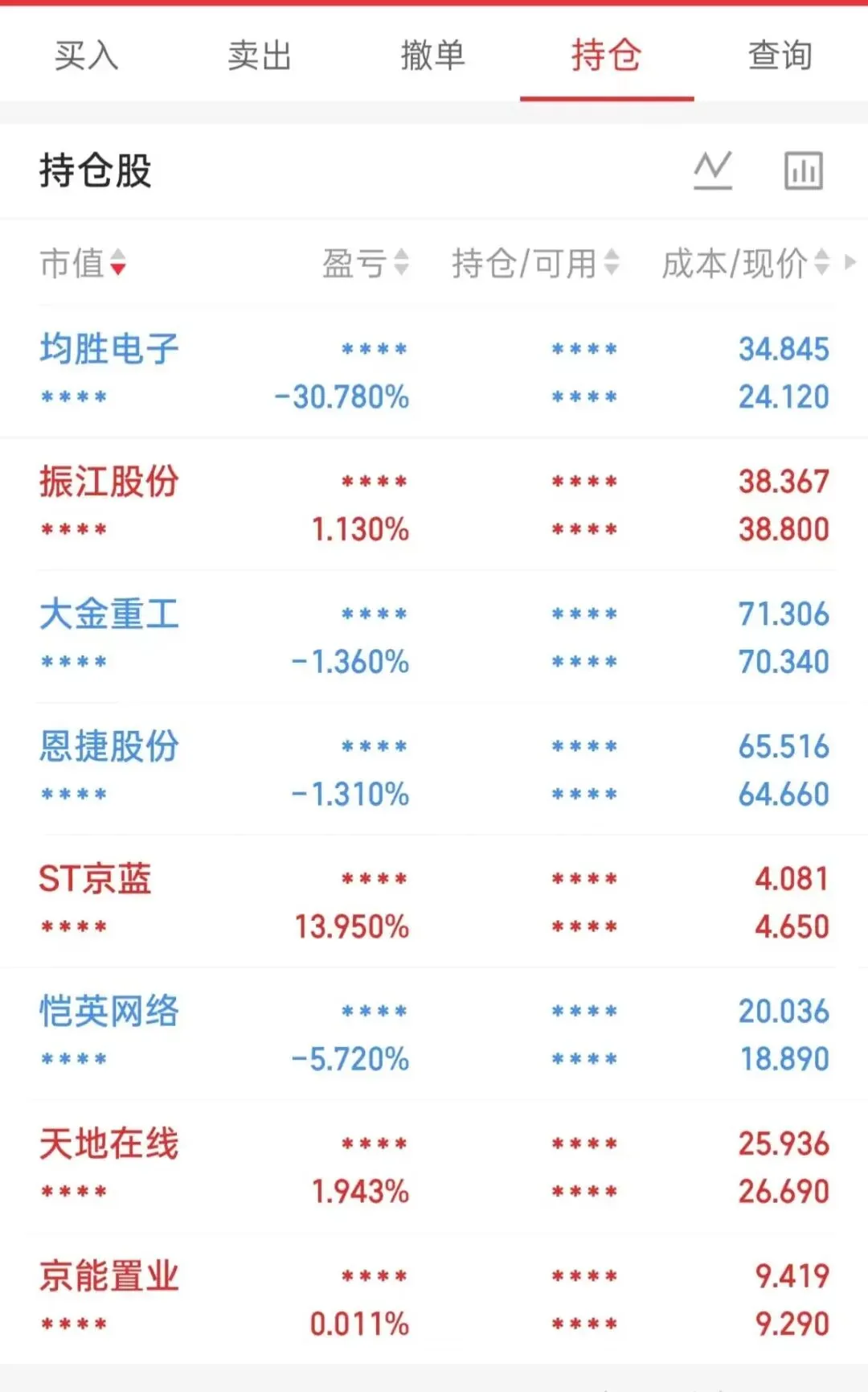Go to the 查询 tab
The height and width of the screenshot is (1392, 868).
tap(780, 55)
